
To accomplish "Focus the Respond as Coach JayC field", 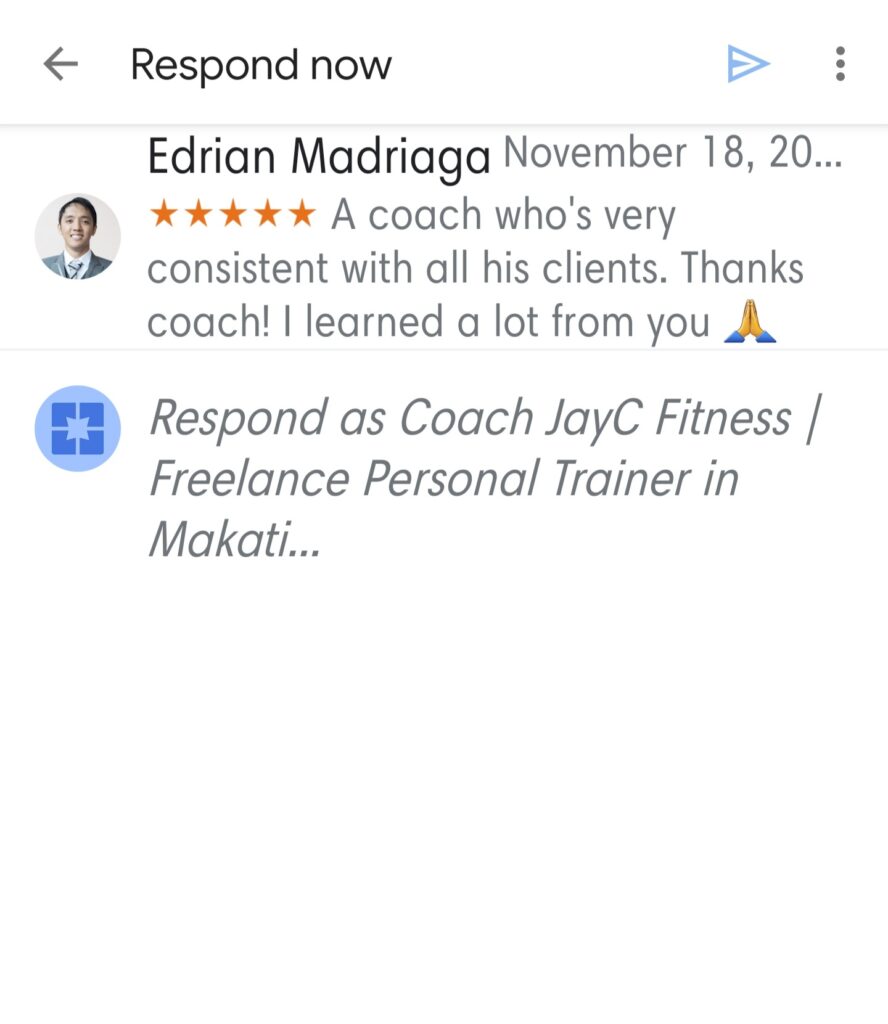I will (x=485, y=479).
